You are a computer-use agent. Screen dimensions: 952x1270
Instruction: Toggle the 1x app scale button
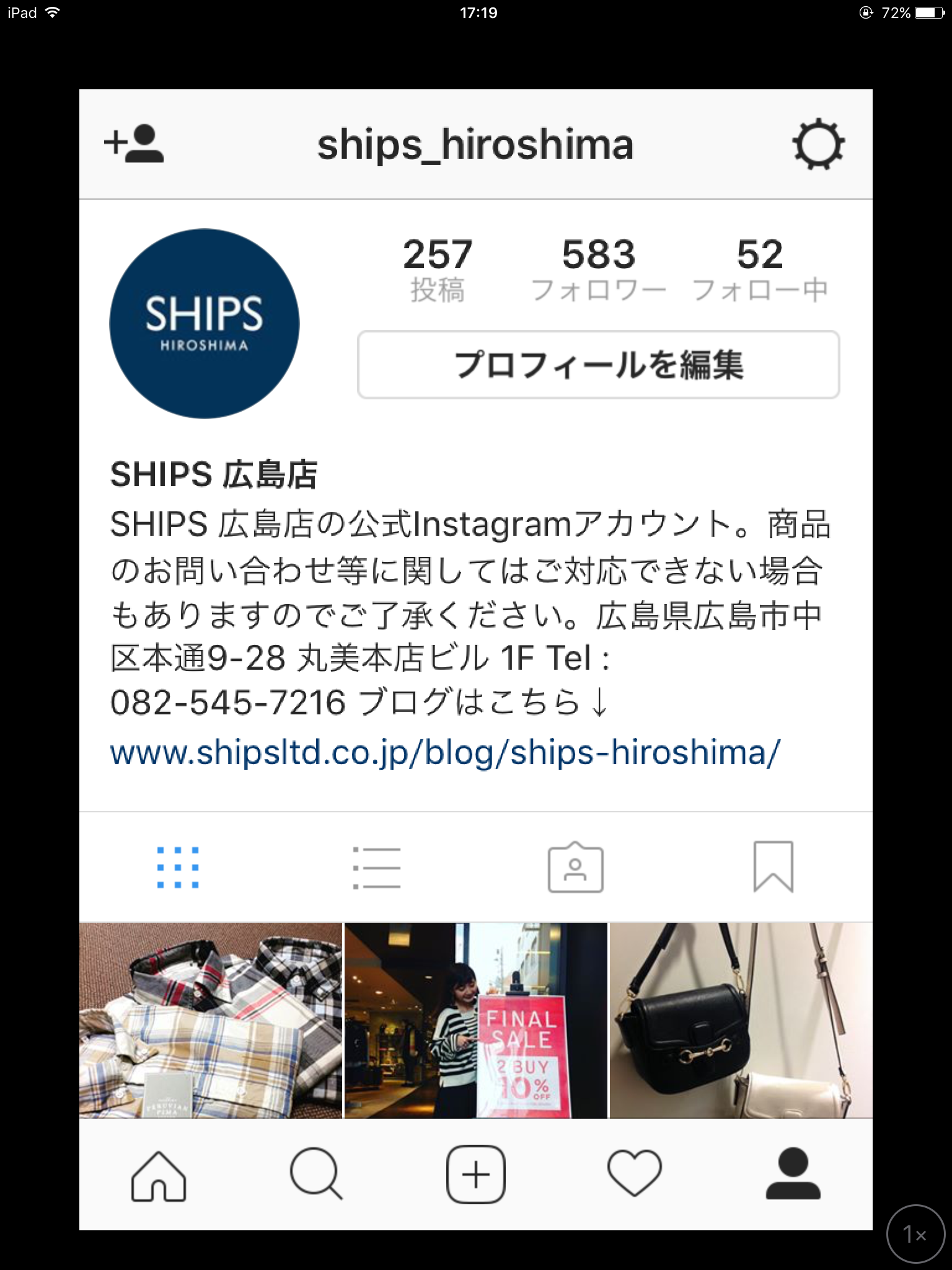(x=915, y=1235)
